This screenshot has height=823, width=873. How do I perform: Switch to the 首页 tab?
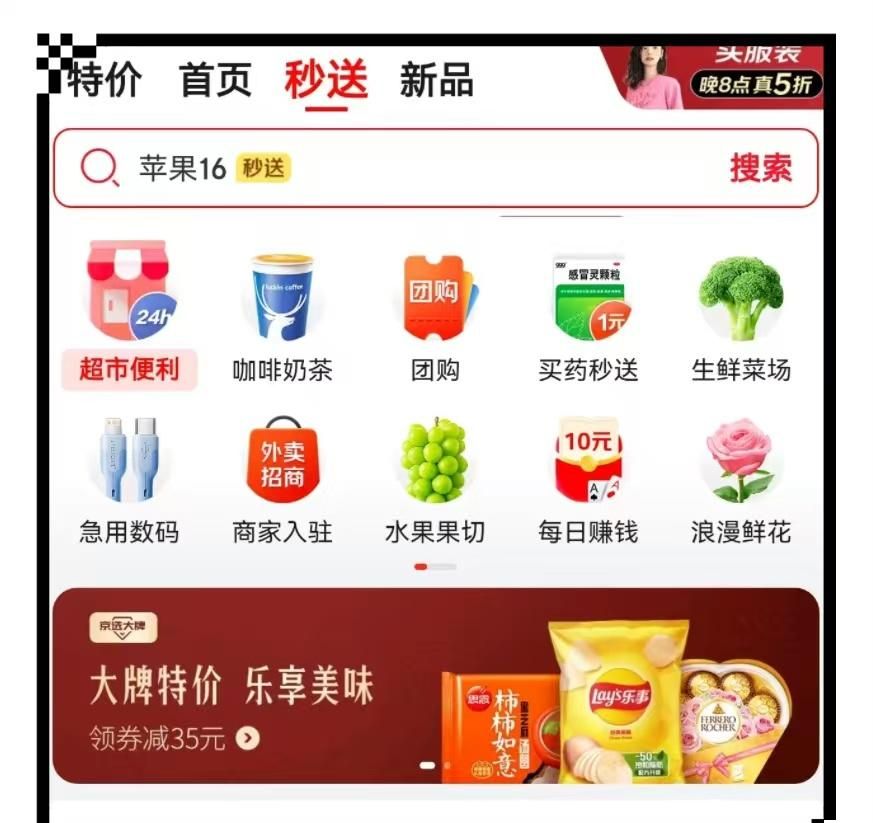click(216, 81)
